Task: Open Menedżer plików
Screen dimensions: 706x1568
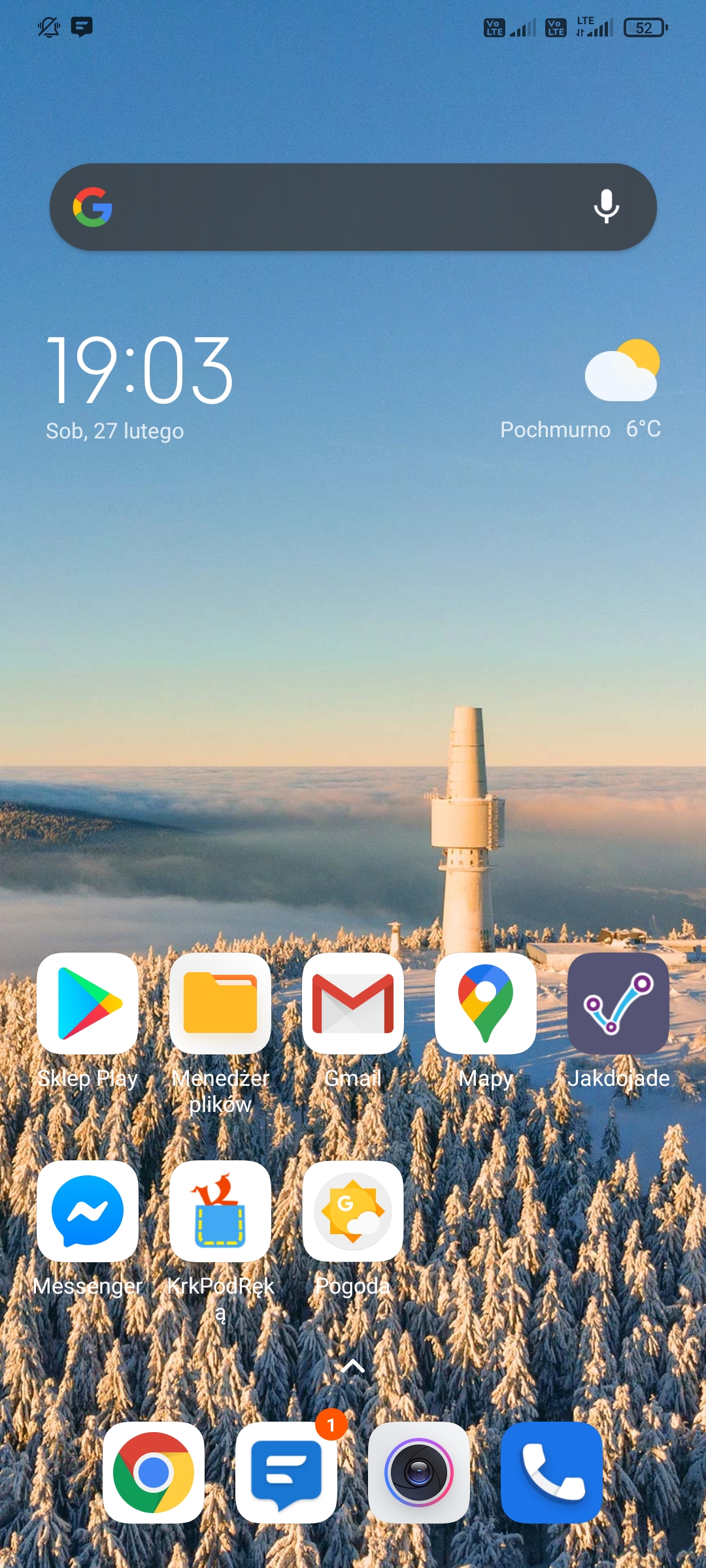Action: 220,1004
